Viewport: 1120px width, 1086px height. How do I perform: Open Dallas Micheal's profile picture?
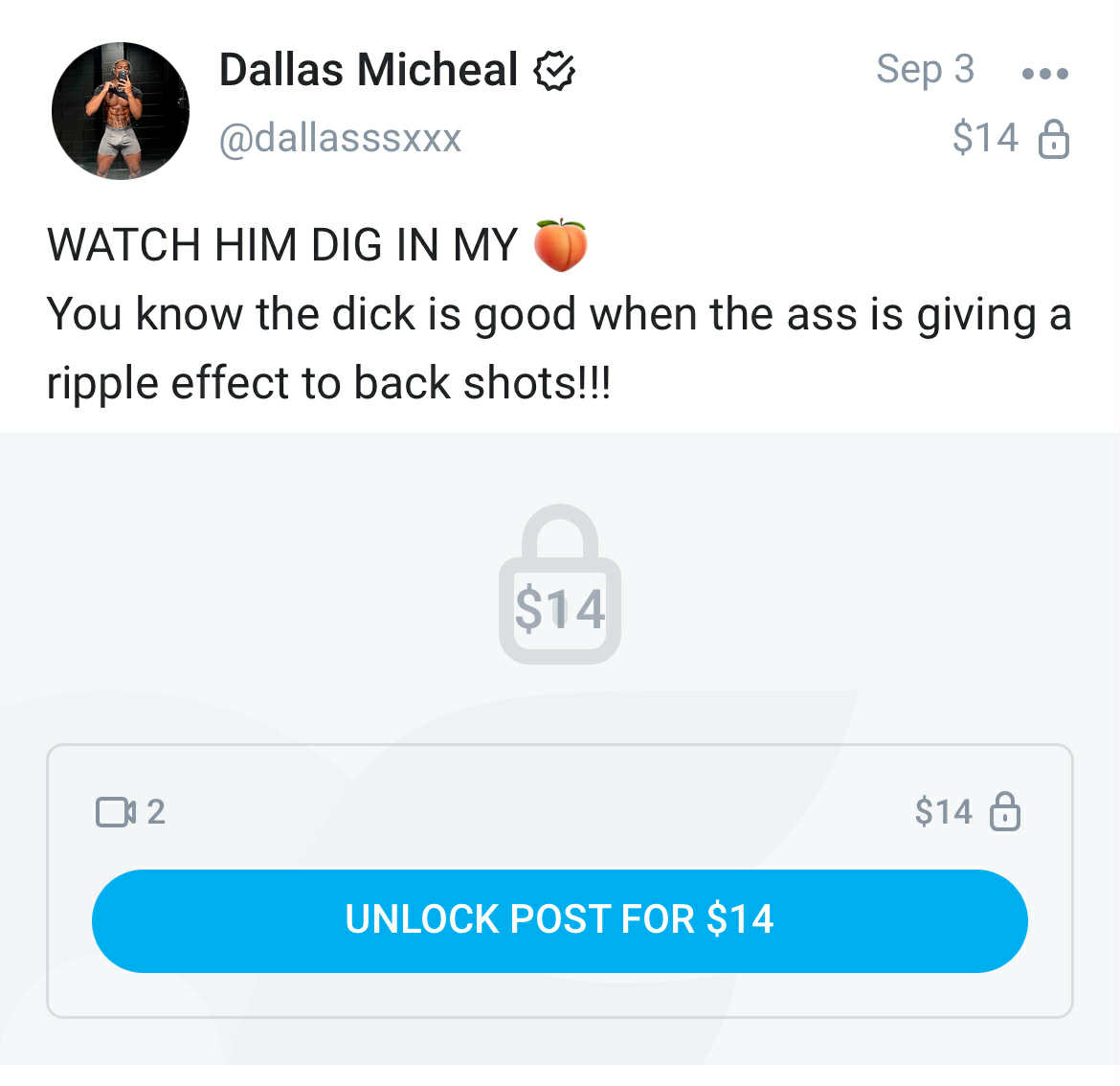point(121,111)
